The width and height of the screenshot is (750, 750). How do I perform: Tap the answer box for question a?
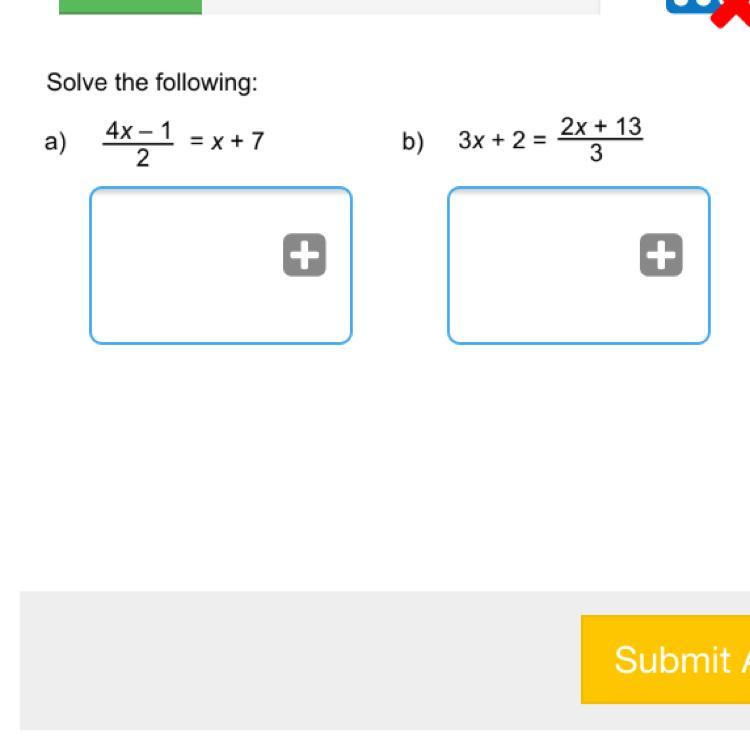pyautogui.click(x=185, y=266)
